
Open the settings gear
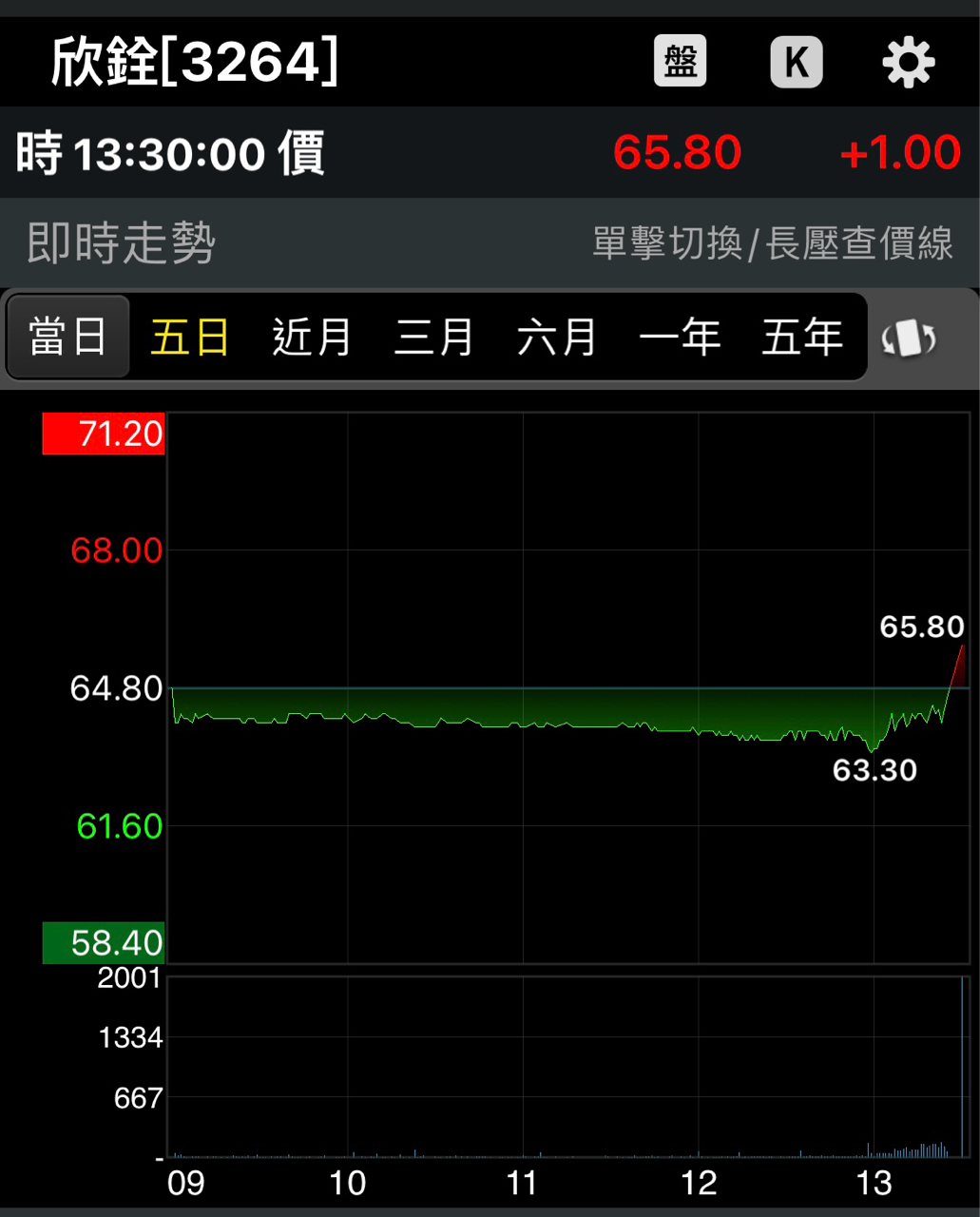(x=909, y=63)
